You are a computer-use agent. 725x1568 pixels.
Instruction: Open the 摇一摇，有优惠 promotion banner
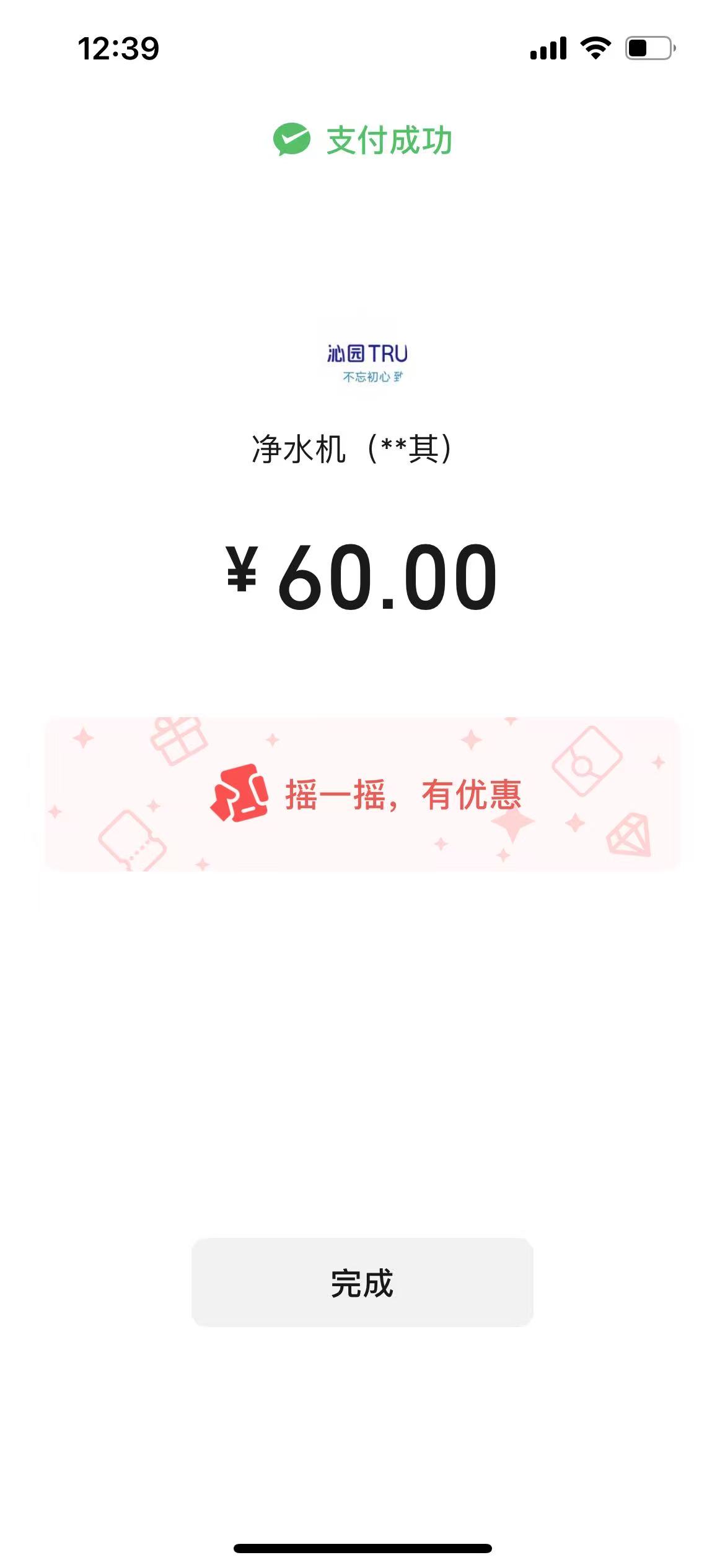pyautogui.click(x=362, y=795)
